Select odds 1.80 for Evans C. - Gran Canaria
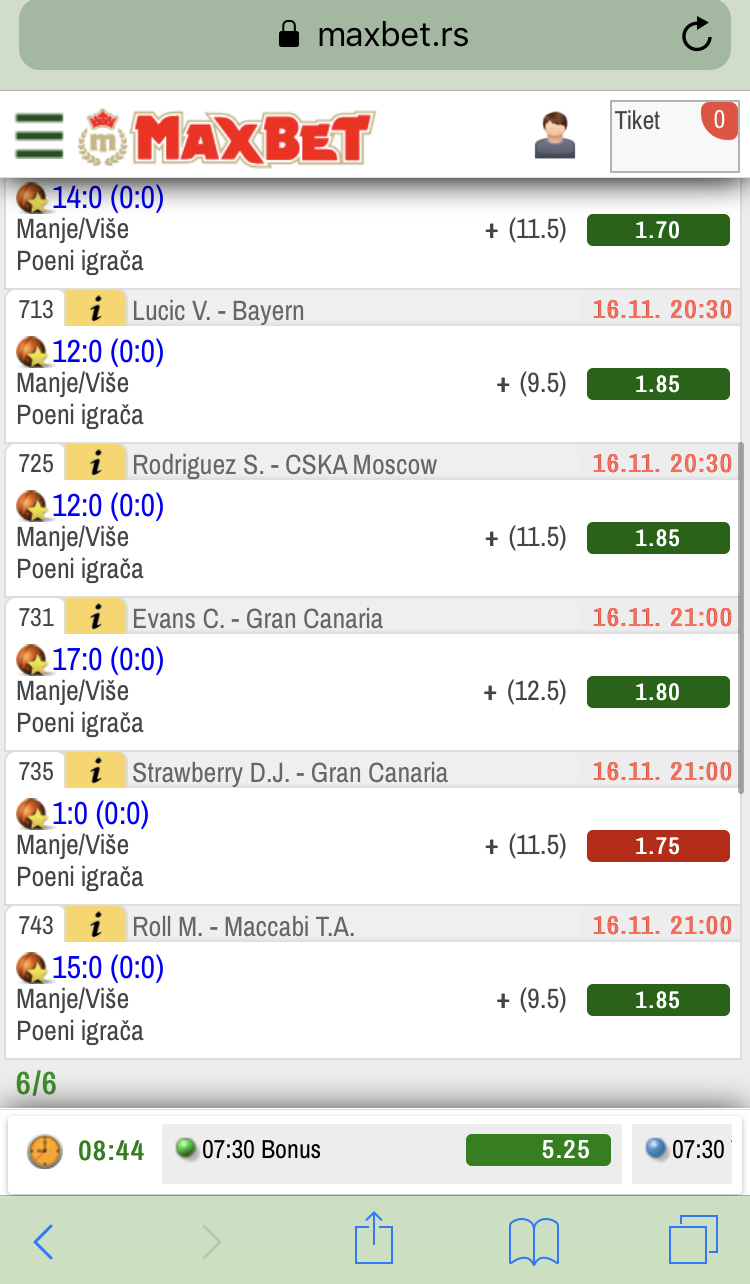This screenshot has height=1284, width=750. click(x=658, y=692)
